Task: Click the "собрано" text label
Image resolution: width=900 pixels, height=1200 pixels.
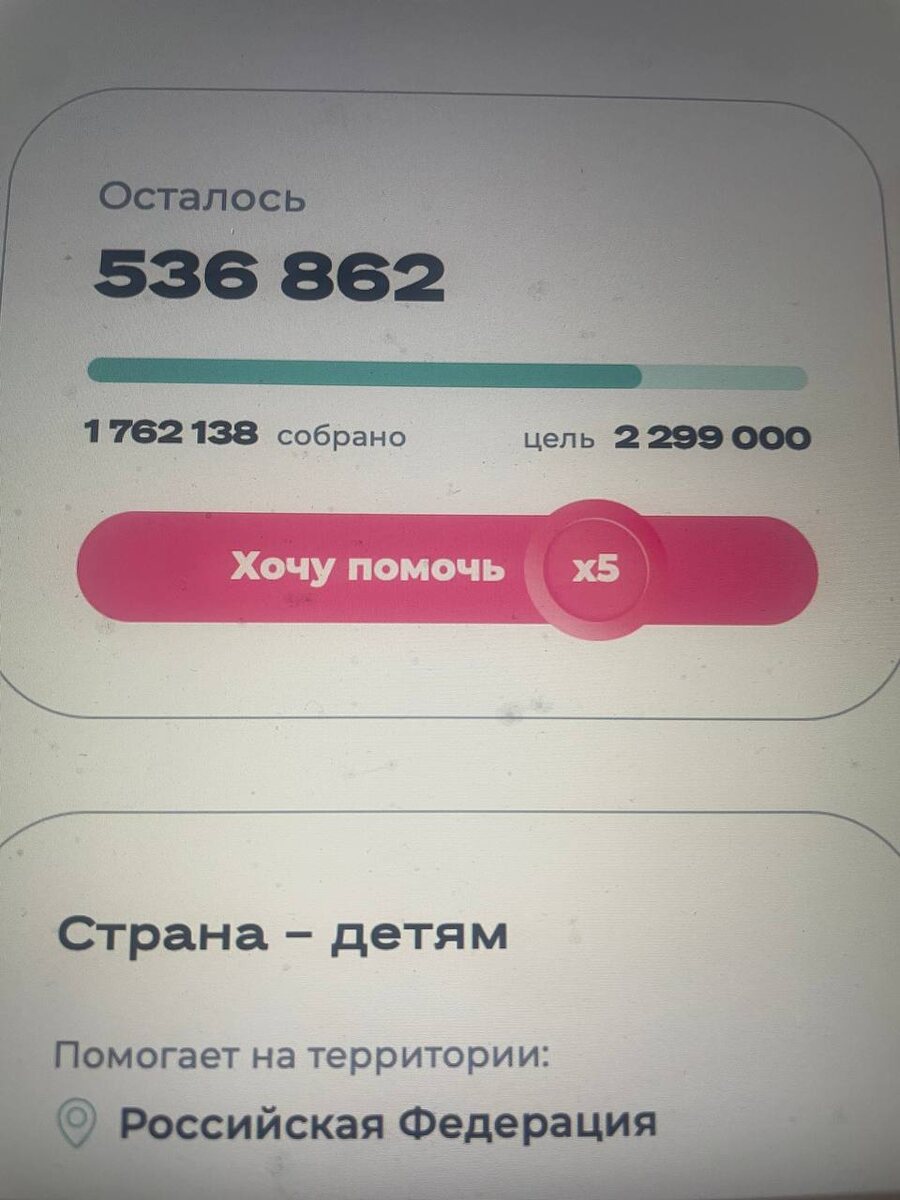Action: click(342, 437)
